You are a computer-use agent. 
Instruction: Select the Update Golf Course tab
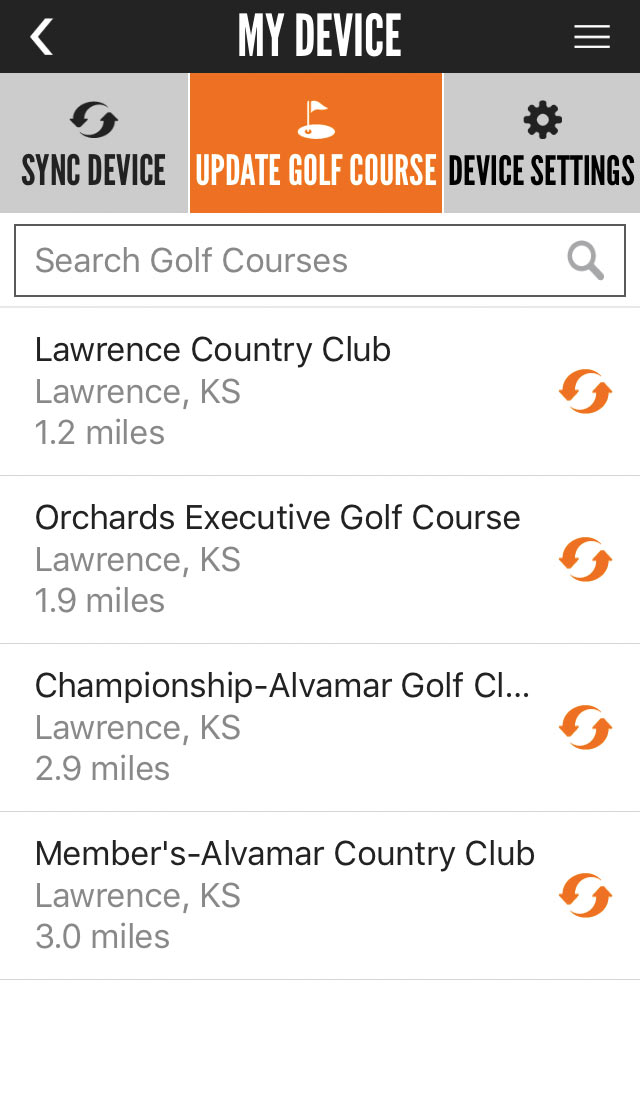[x=316, y=144]
